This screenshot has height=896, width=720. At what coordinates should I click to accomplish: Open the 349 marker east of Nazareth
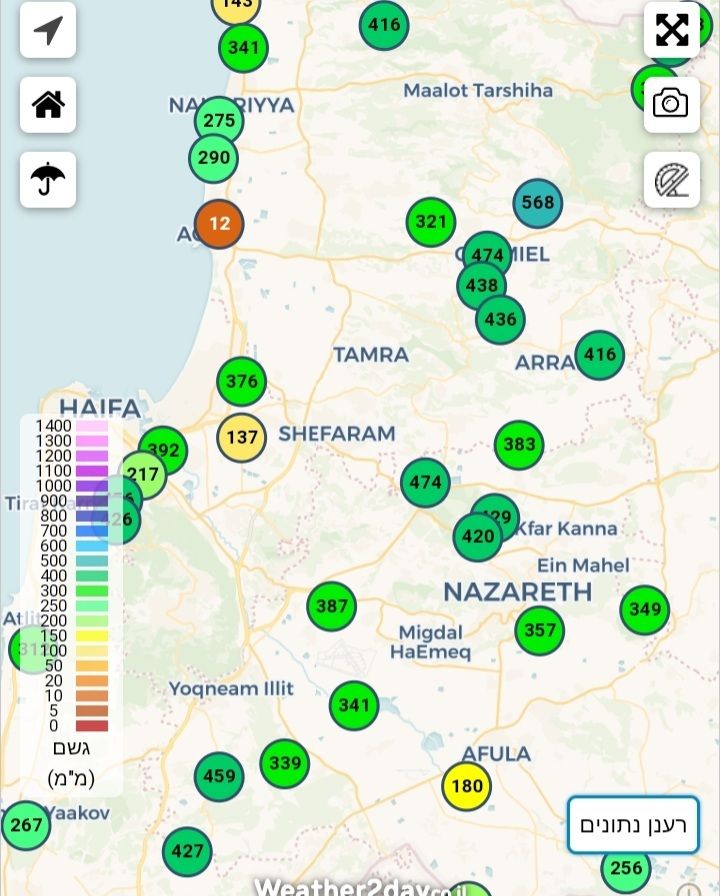tap(645, 609)
